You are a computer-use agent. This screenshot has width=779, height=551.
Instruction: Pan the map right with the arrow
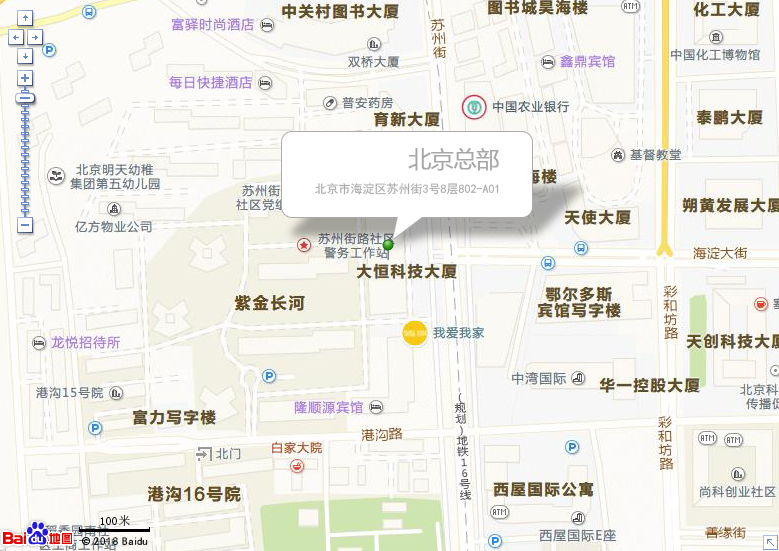point(36,37)
